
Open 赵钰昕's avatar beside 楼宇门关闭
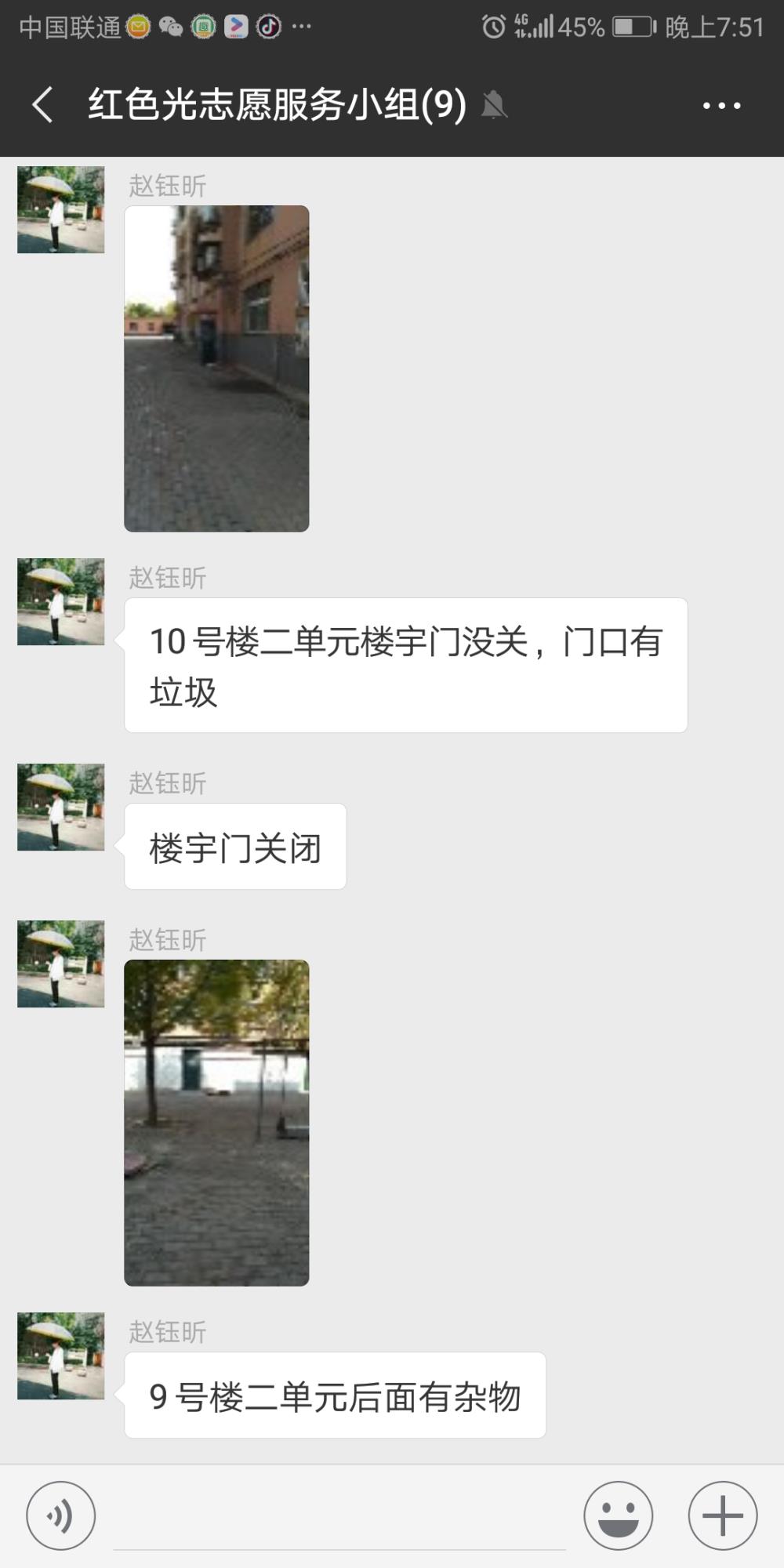click(x=61, y=807)
